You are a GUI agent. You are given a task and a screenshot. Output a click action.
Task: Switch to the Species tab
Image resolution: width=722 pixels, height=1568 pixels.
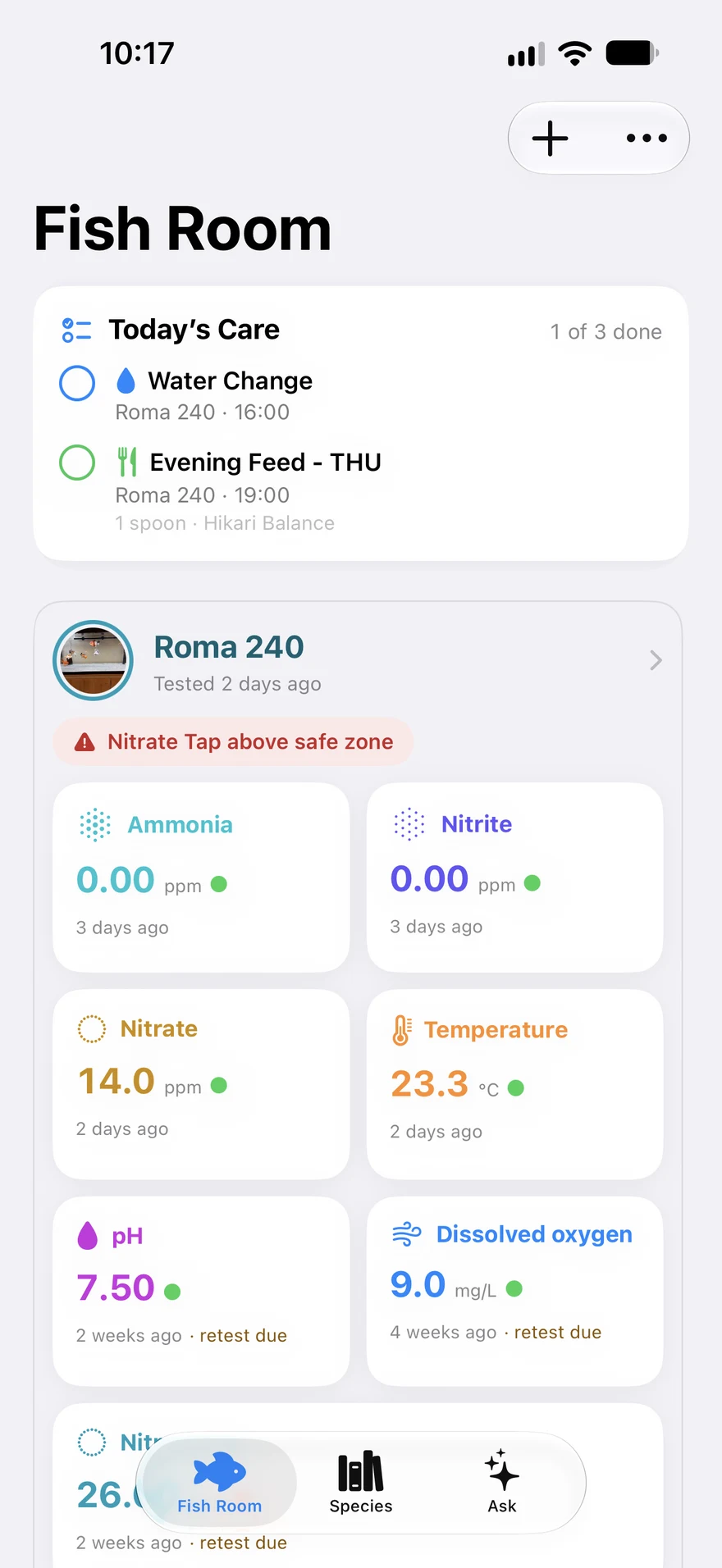pos(361,1483)
